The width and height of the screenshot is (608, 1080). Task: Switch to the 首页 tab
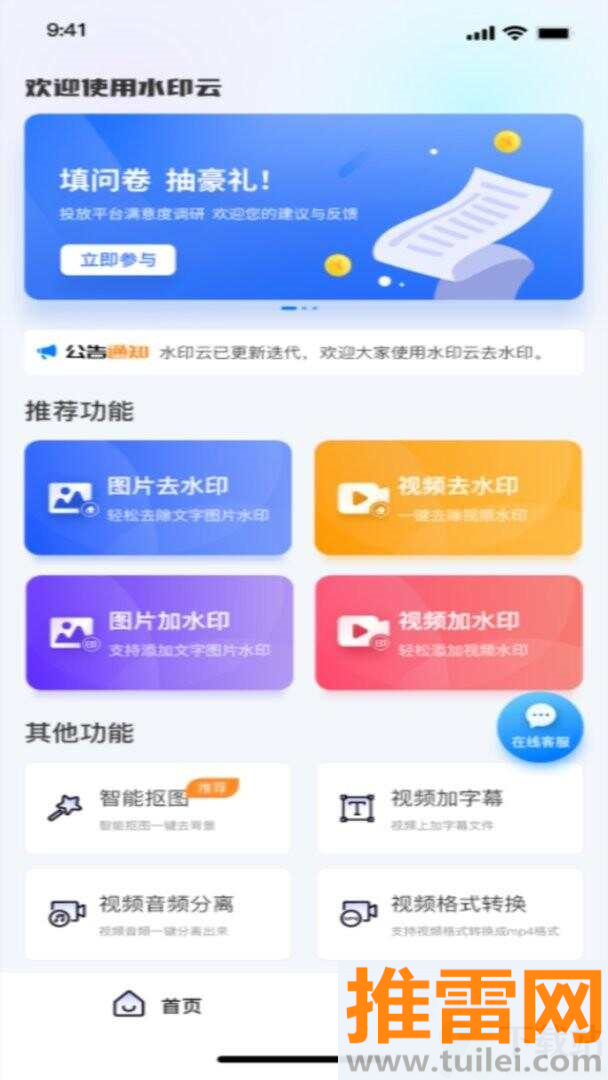point(158,1004)
